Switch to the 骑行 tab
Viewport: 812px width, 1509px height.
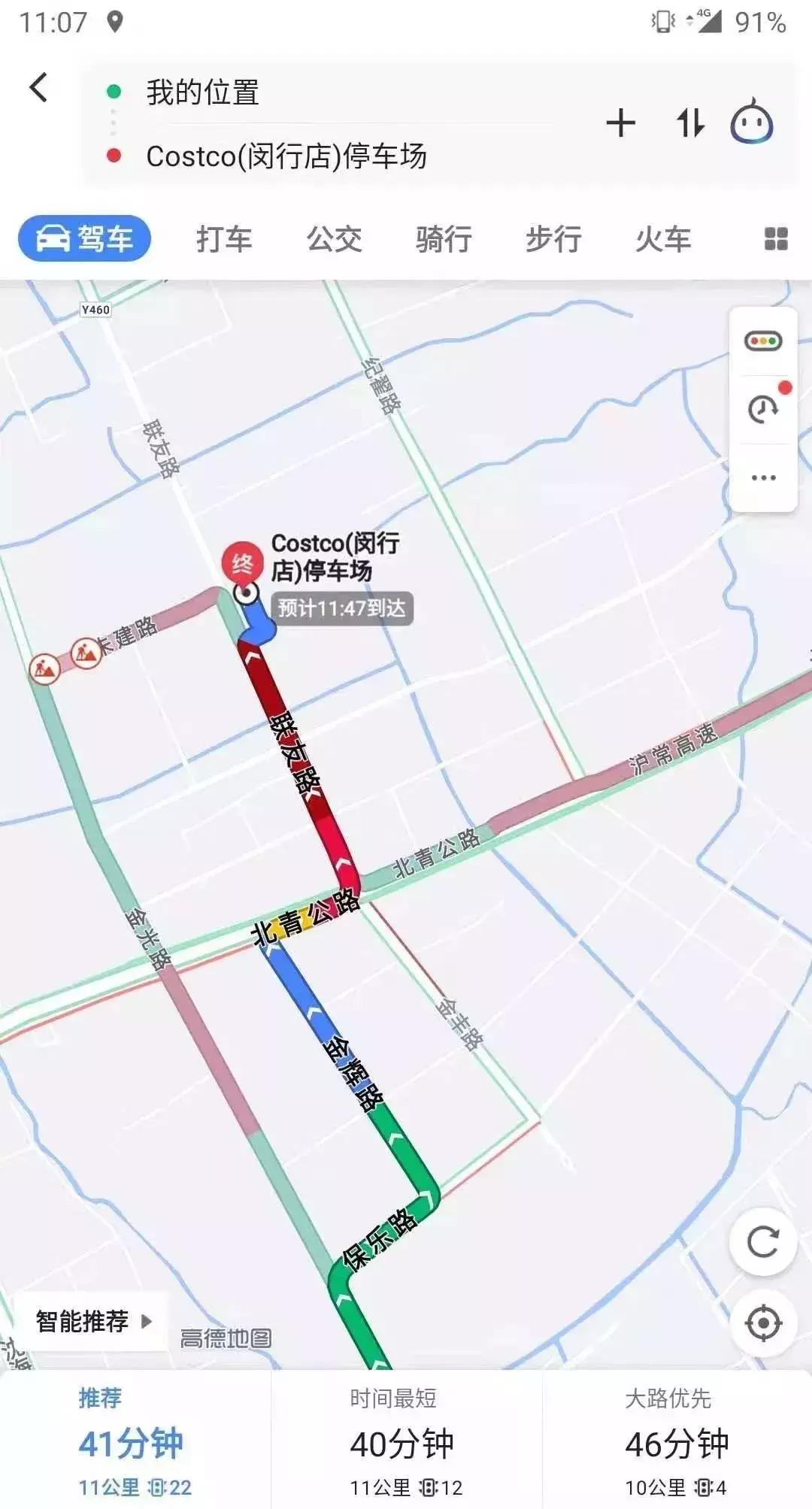443,240
